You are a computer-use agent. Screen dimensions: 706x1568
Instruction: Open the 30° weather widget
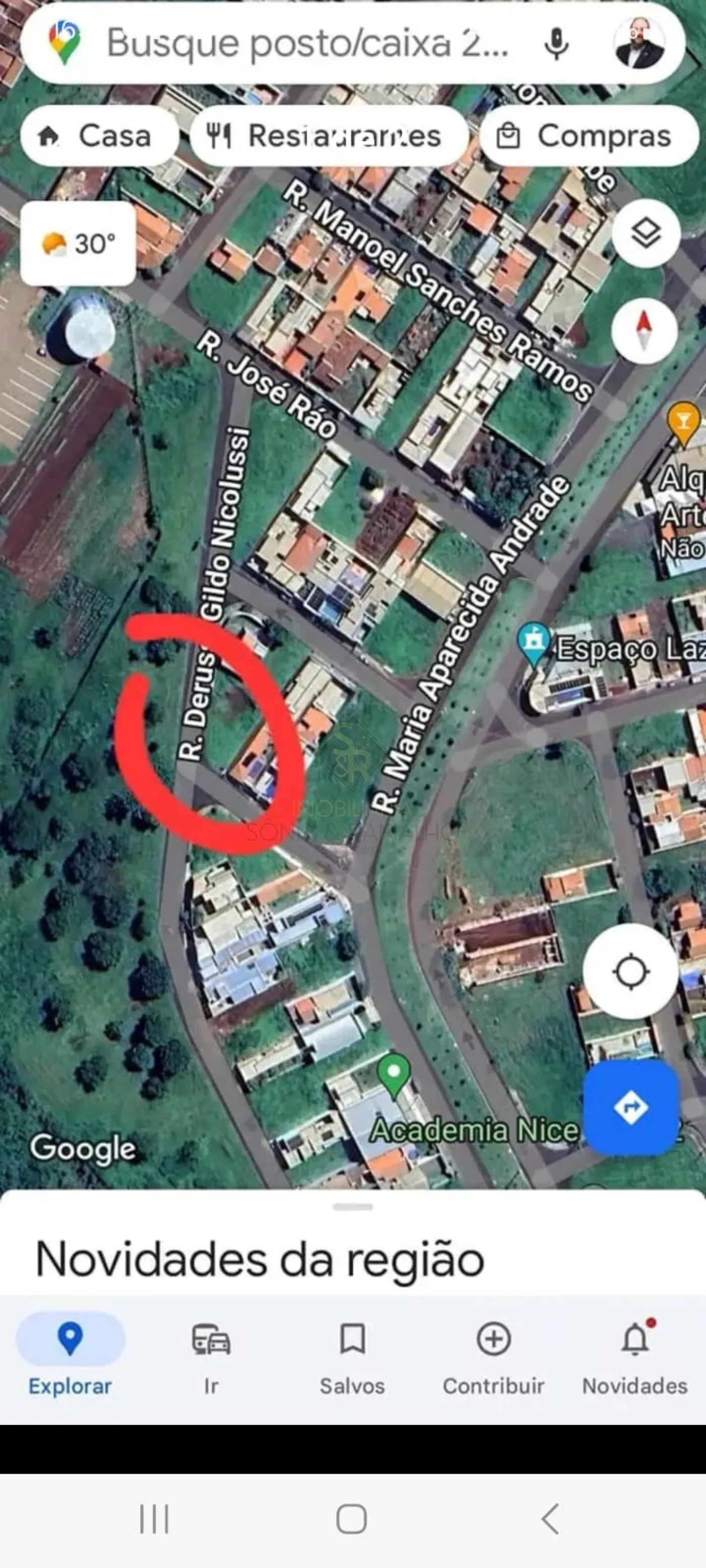pos(78,243)
